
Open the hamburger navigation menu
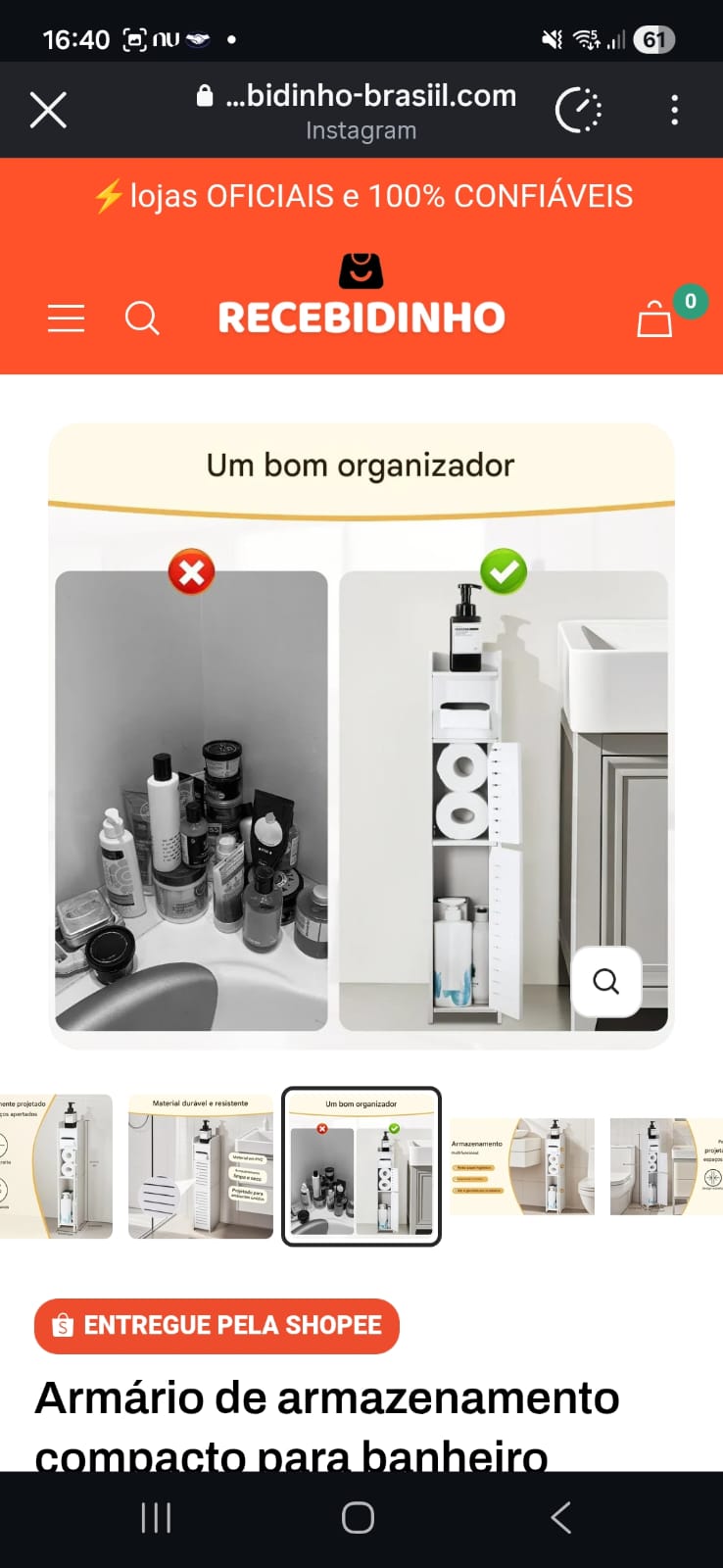tap(66, 318)
